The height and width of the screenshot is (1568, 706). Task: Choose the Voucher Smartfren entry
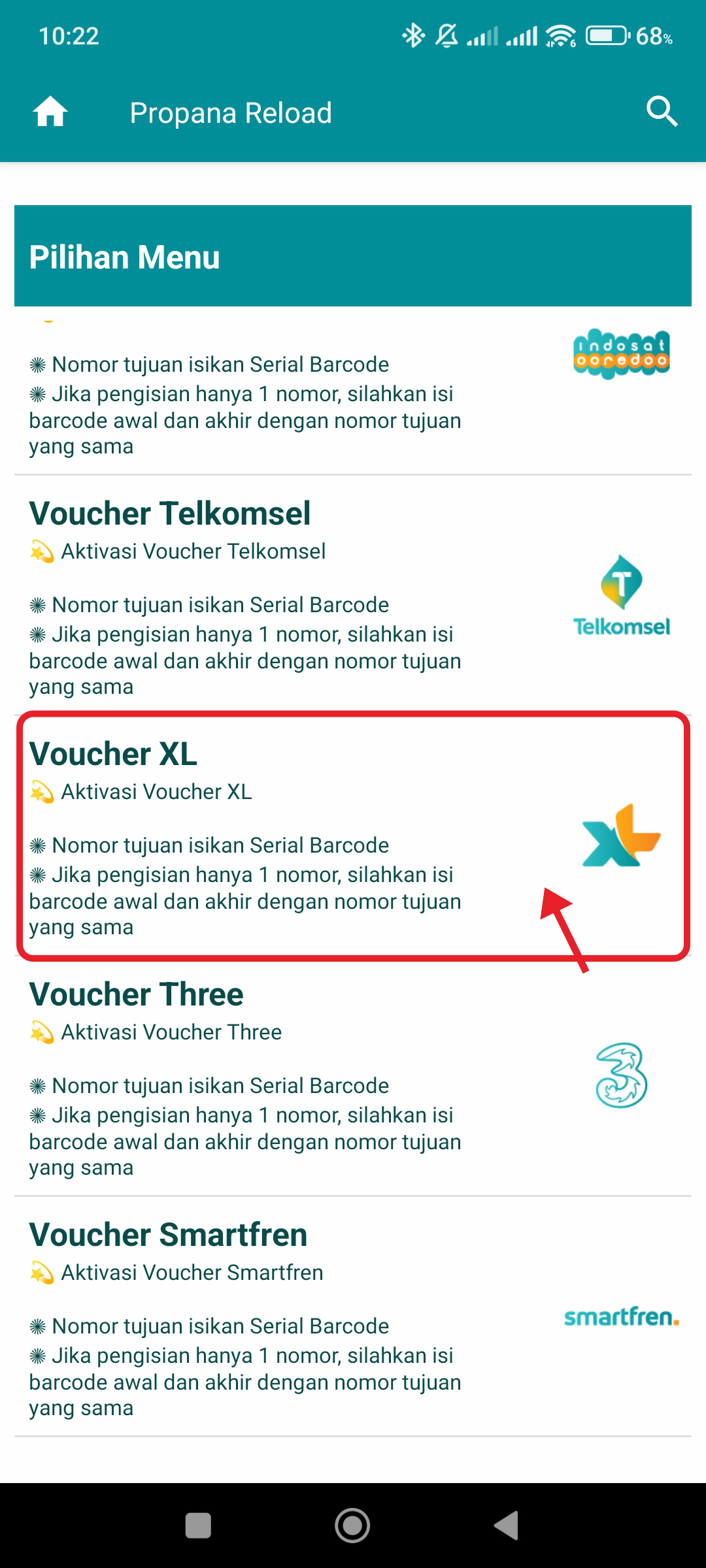[353, 1317]
